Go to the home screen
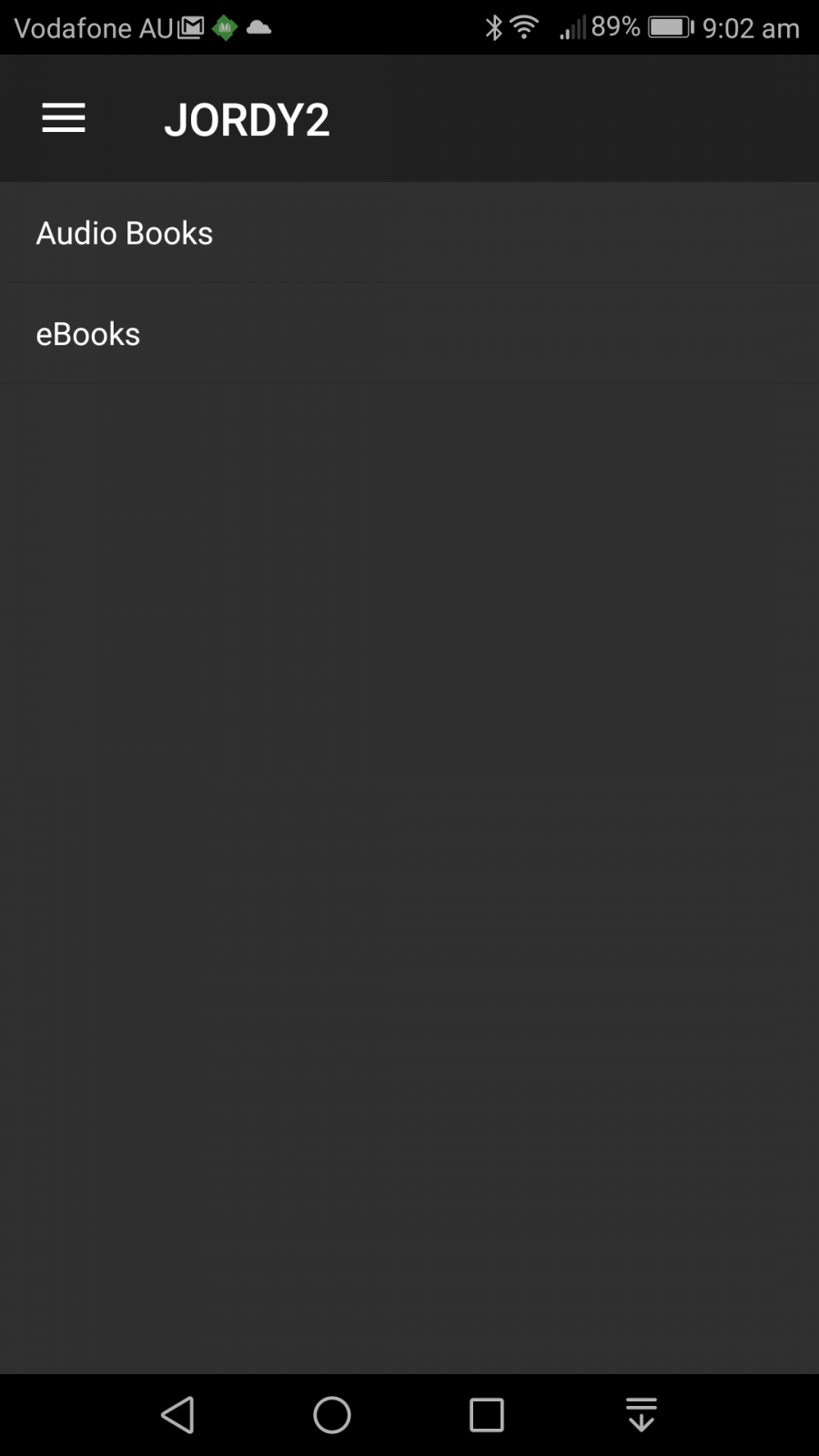This screenshot has height=1456, width=819. point(332,1415)
